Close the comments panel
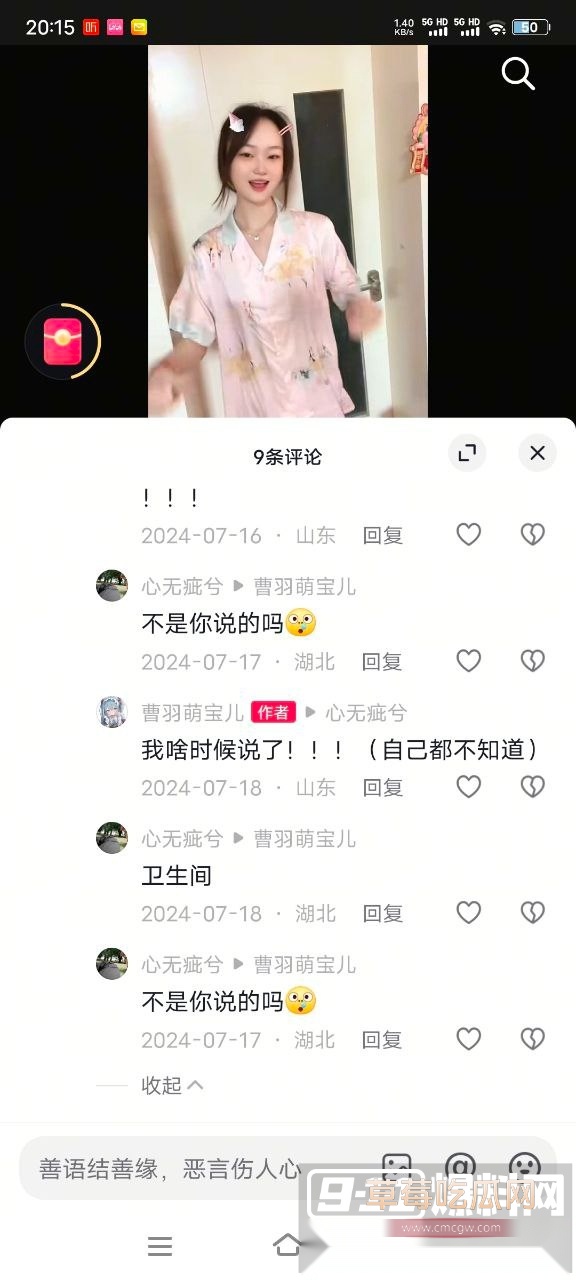This screenshot has width=576, height=1280. [537, 453]
